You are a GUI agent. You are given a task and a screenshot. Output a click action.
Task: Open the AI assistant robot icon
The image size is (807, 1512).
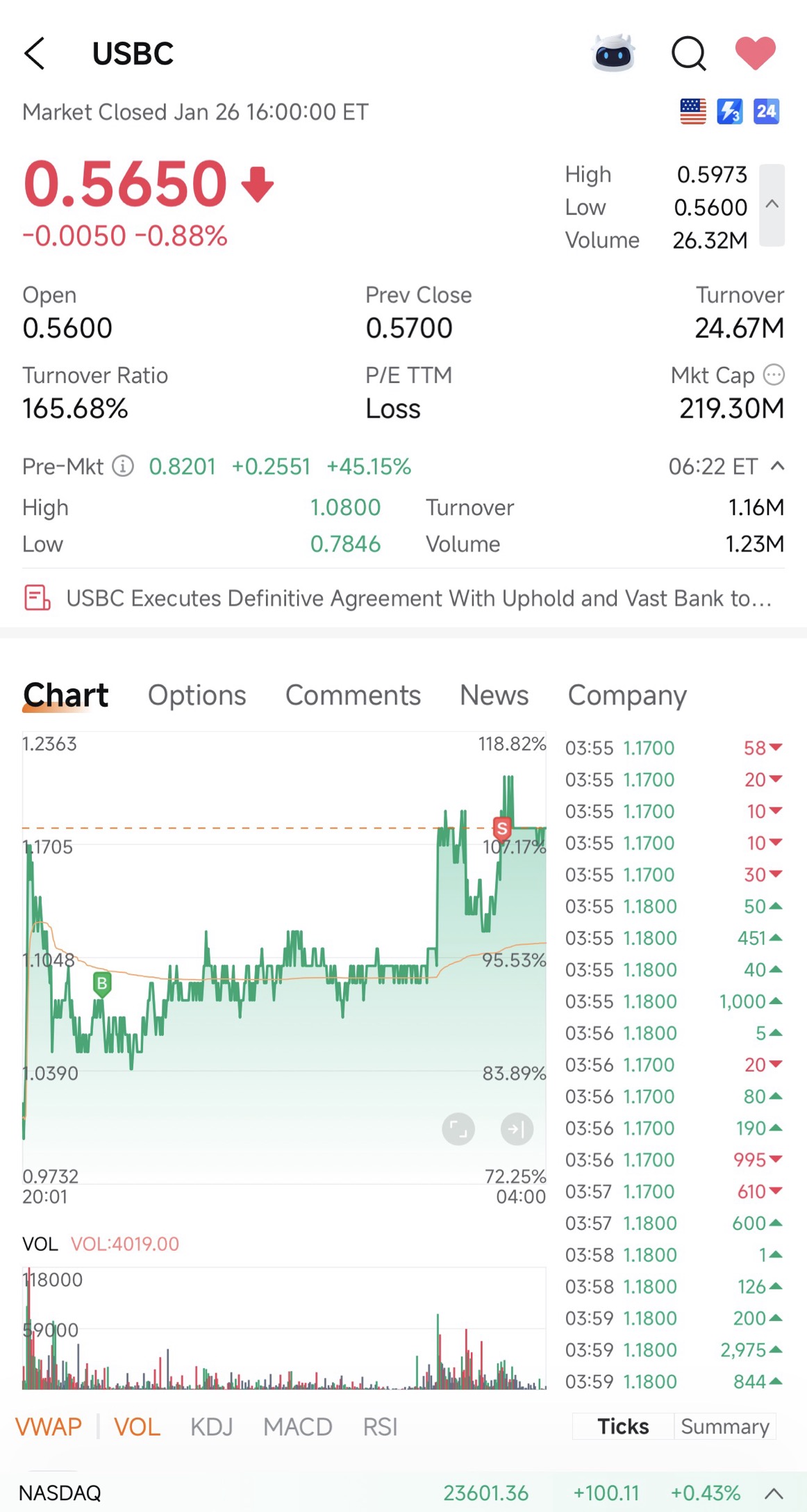pyautogui.click(x=613, y=54)
